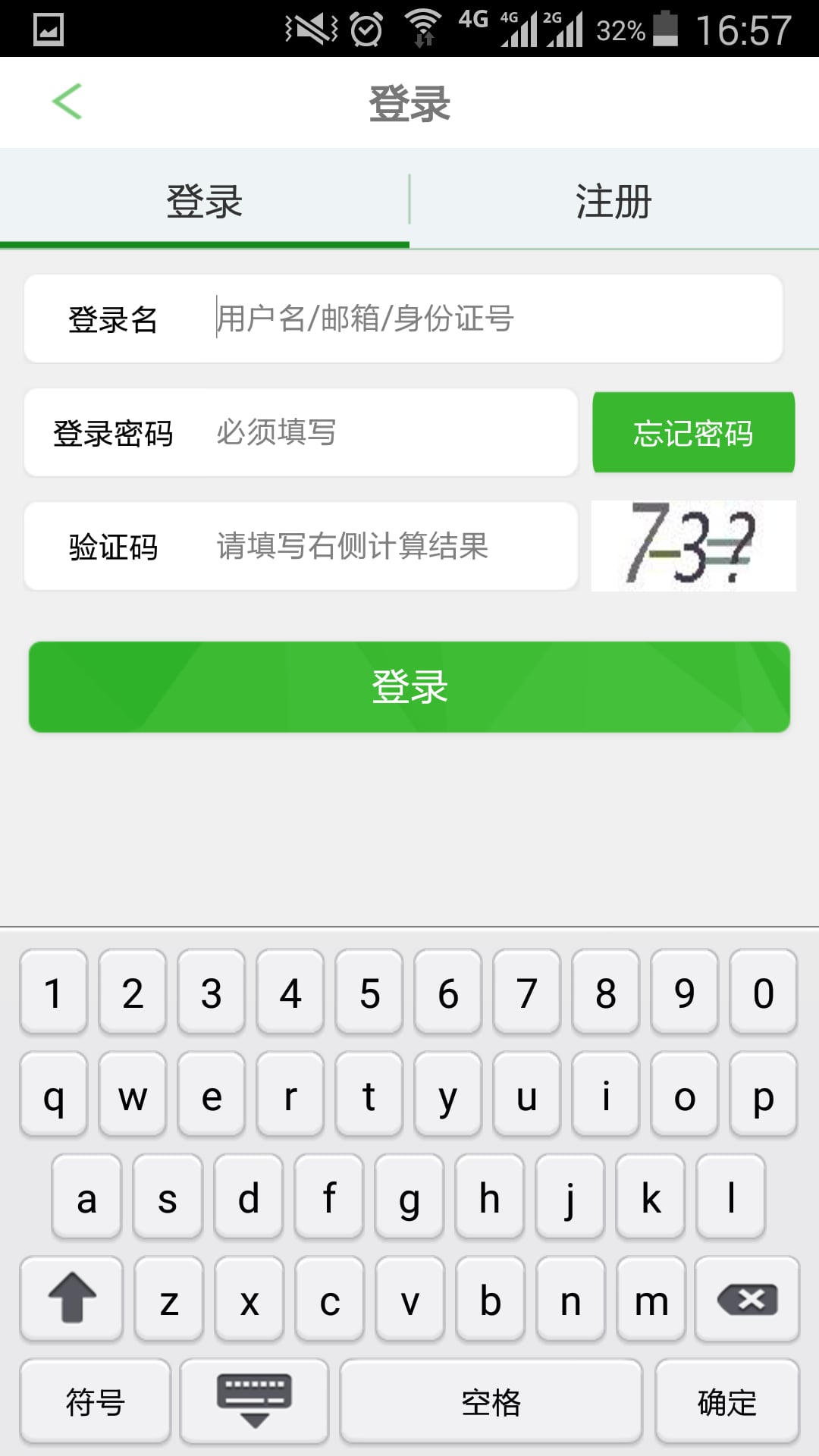
Task: Focus the 登录名 username field
Action: click(403, 318)
